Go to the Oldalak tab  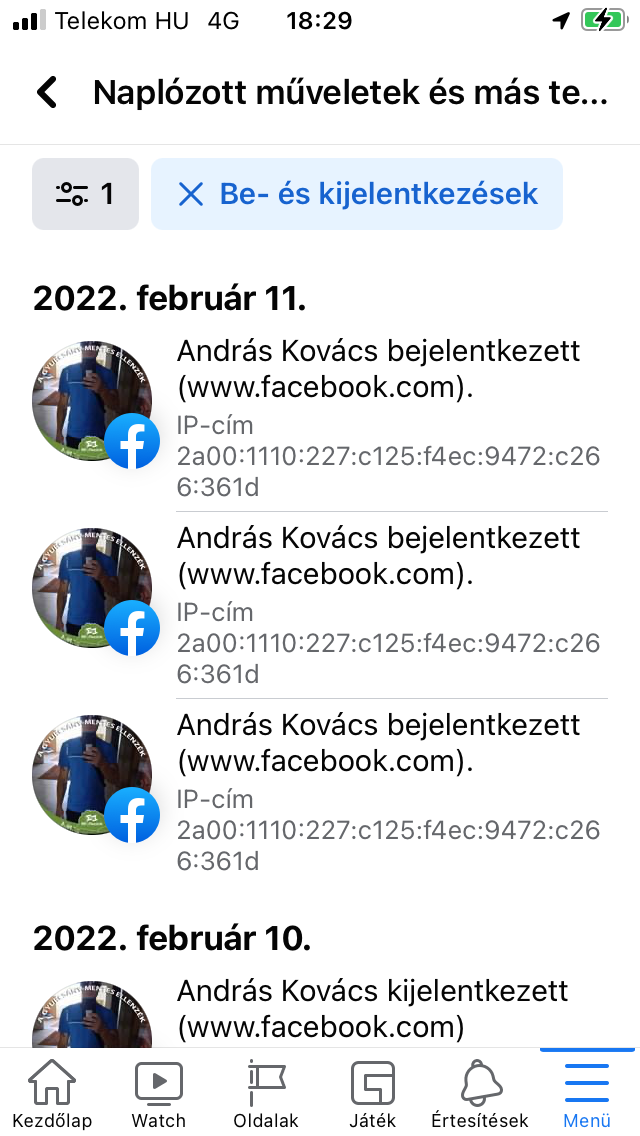coord(266,1095)
